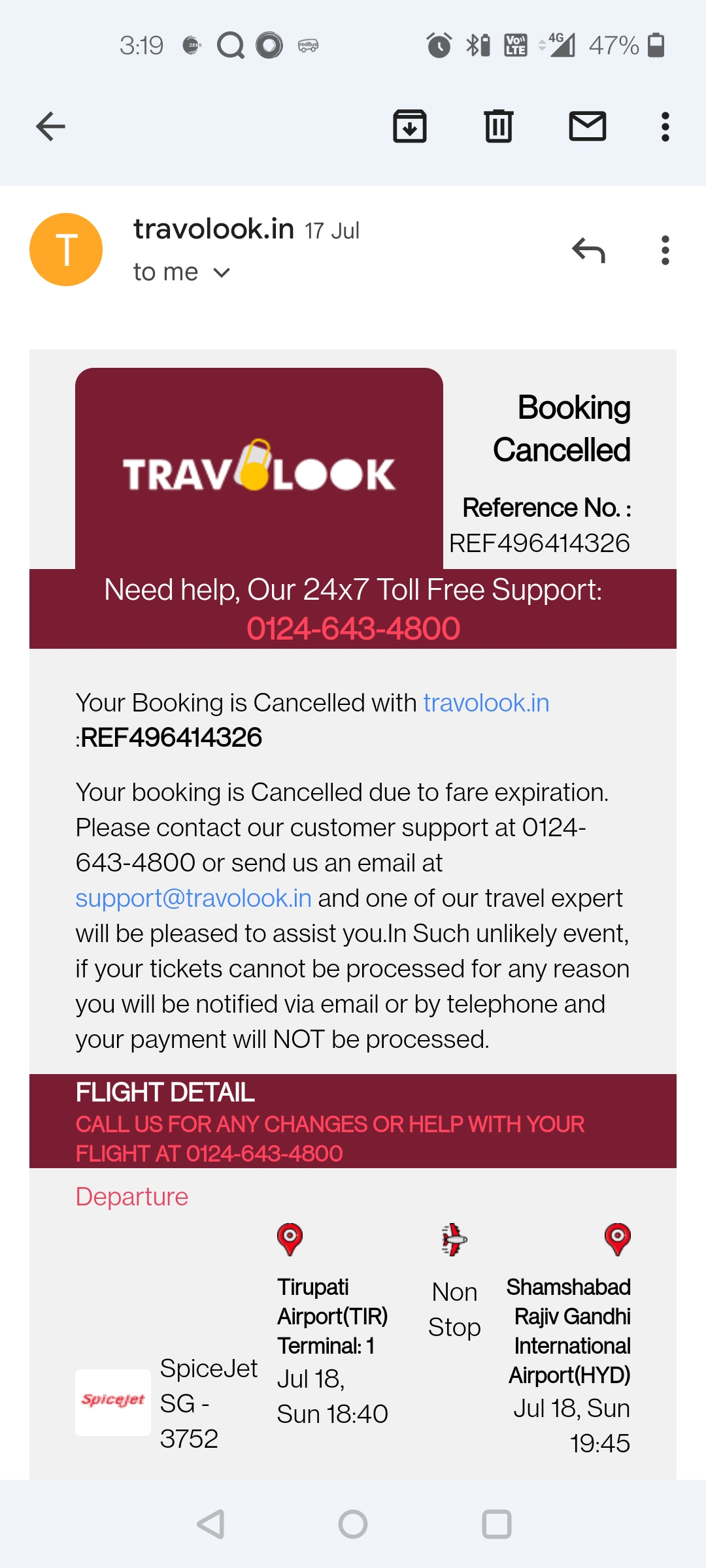Open the travolook.in link in the cancellation line
The width and height of the screenshot is (706, 1568).
click(486, 703)
